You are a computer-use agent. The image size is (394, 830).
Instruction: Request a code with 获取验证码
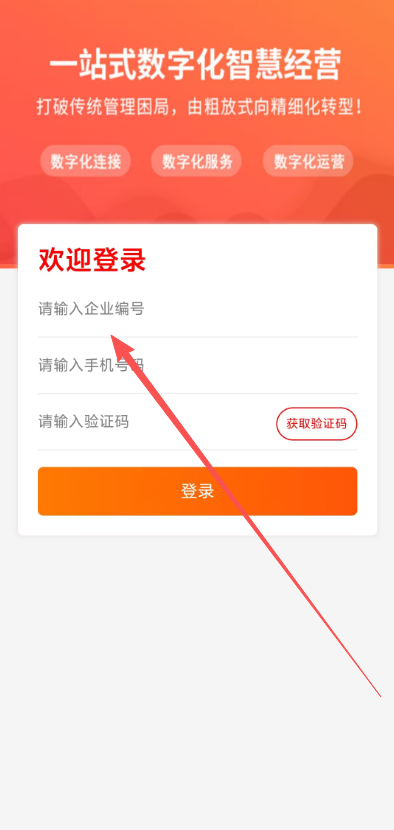tap(317, 423)
